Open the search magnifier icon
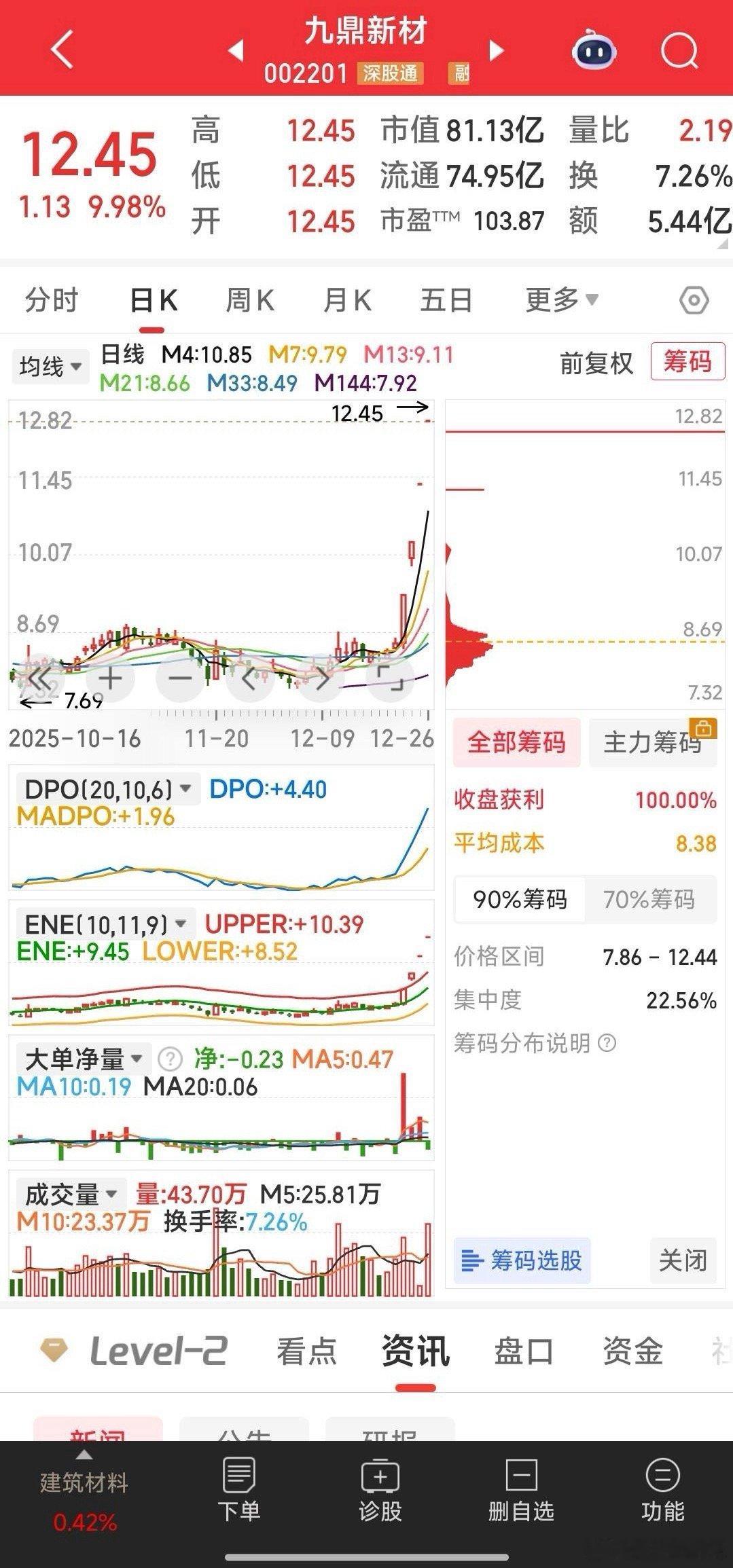Screen dimensions: 733x1568 679,50
